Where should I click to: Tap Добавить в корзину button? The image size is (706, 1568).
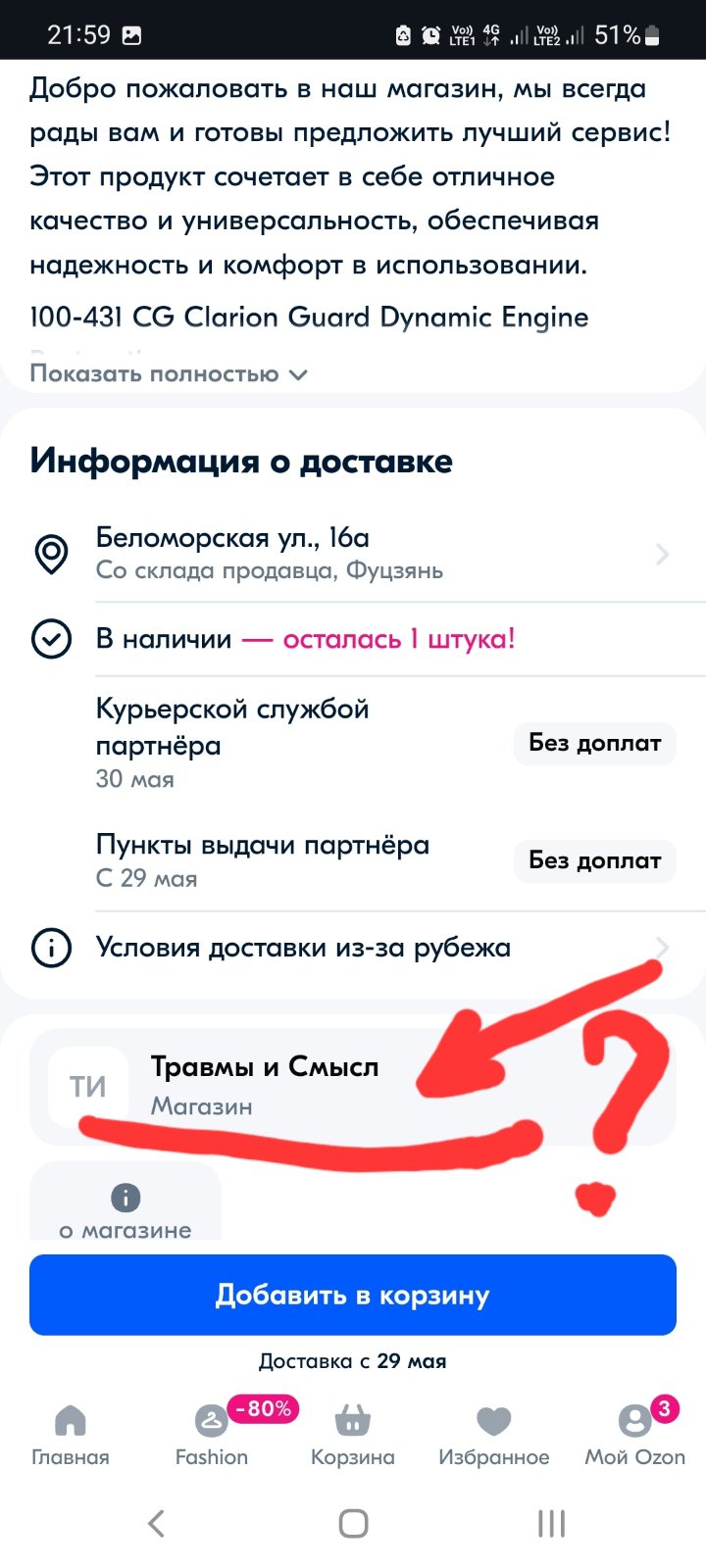pos(353,1295)
